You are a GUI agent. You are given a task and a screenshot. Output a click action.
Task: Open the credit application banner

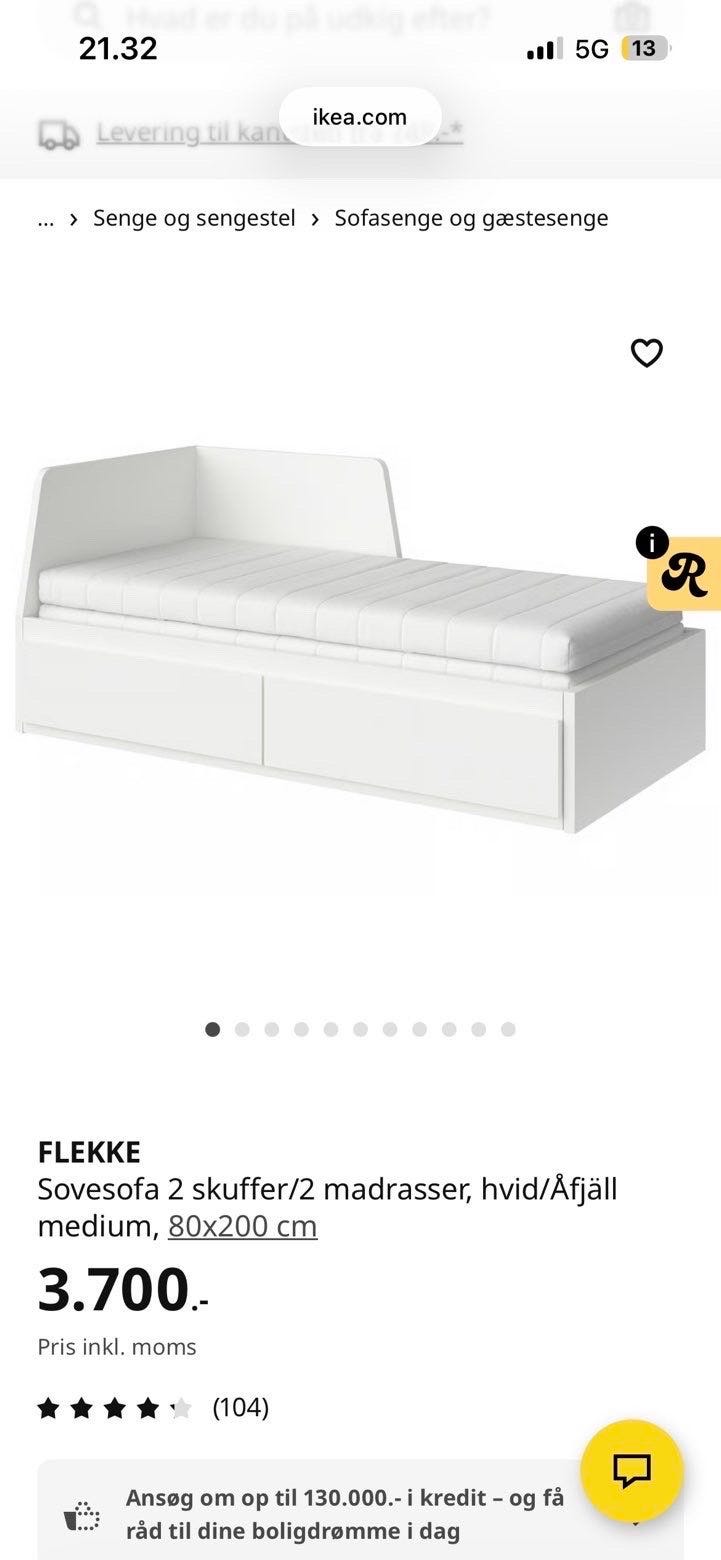(345, 1513)
